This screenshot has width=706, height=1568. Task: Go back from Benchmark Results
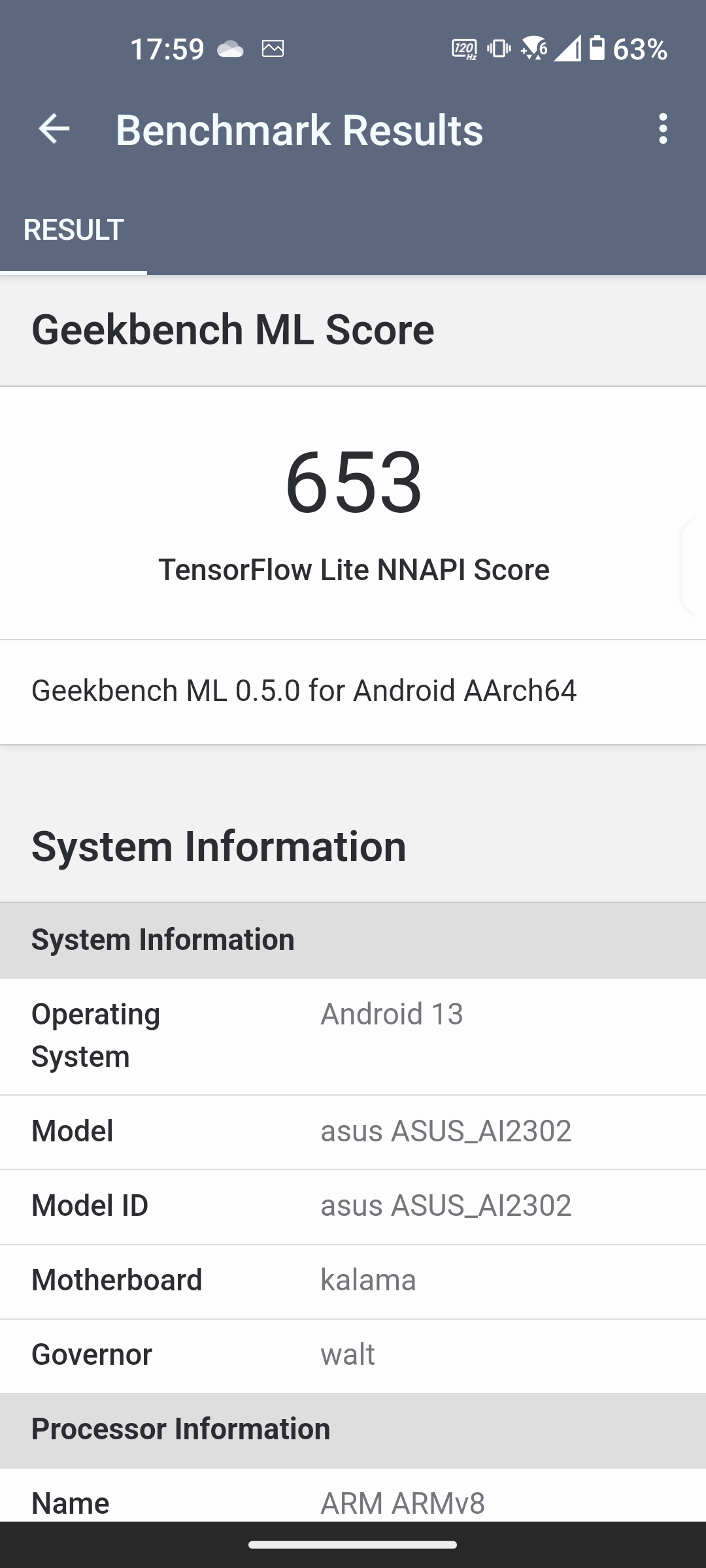click(54, 129)
